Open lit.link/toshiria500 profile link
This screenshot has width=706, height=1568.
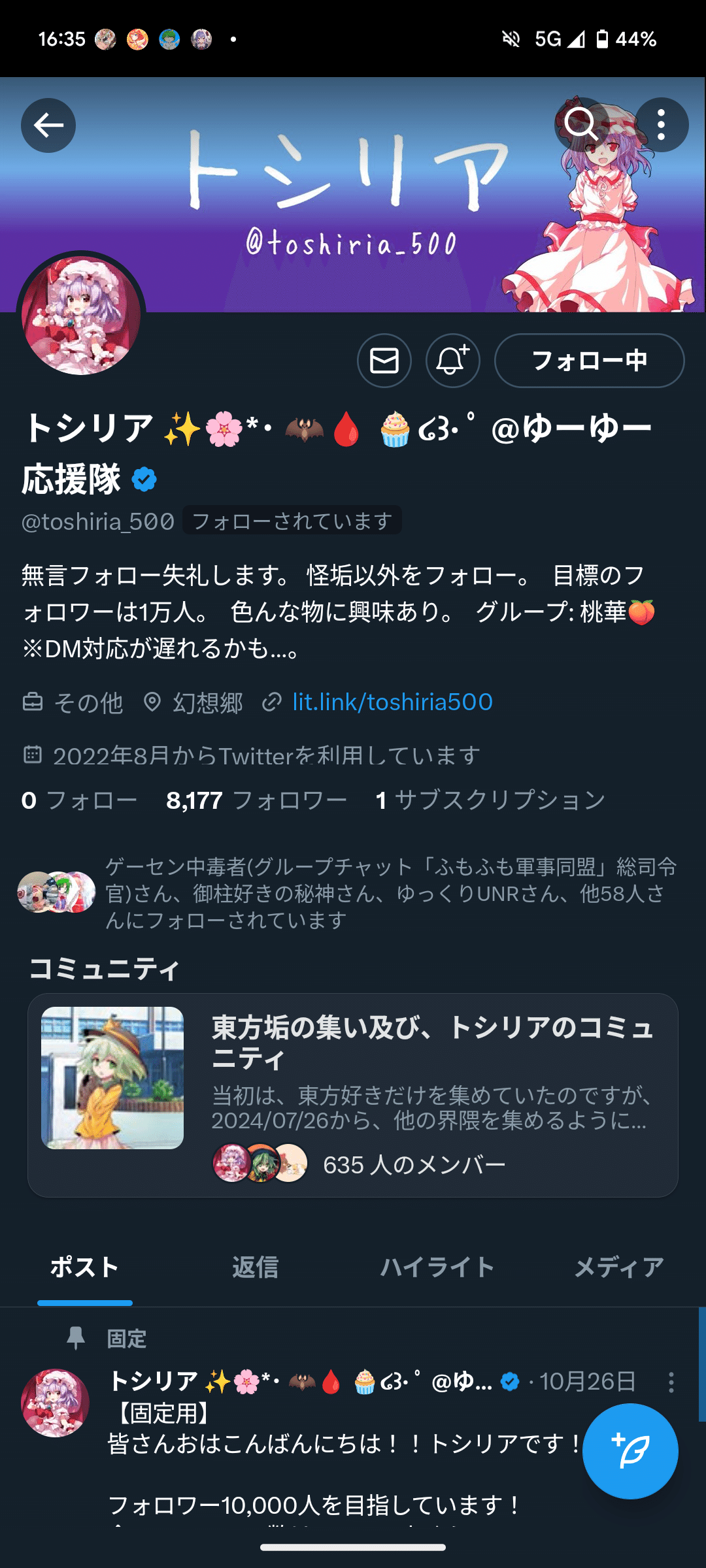[x=391, y=702]
